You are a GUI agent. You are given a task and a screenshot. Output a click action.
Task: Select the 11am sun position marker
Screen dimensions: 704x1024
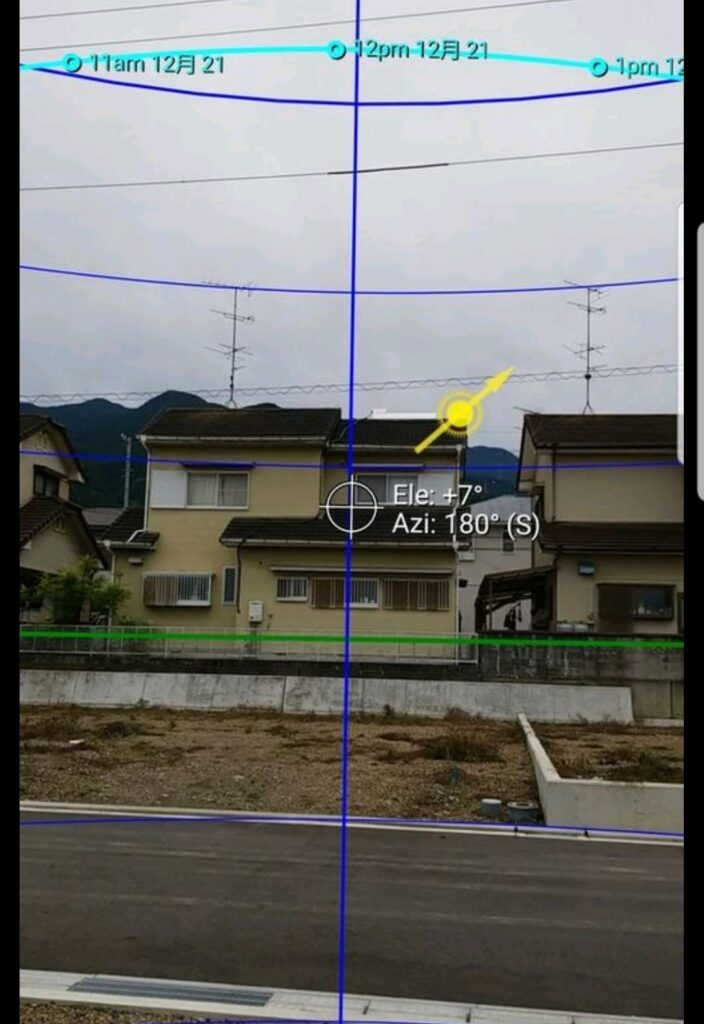(x=72, y=63)
